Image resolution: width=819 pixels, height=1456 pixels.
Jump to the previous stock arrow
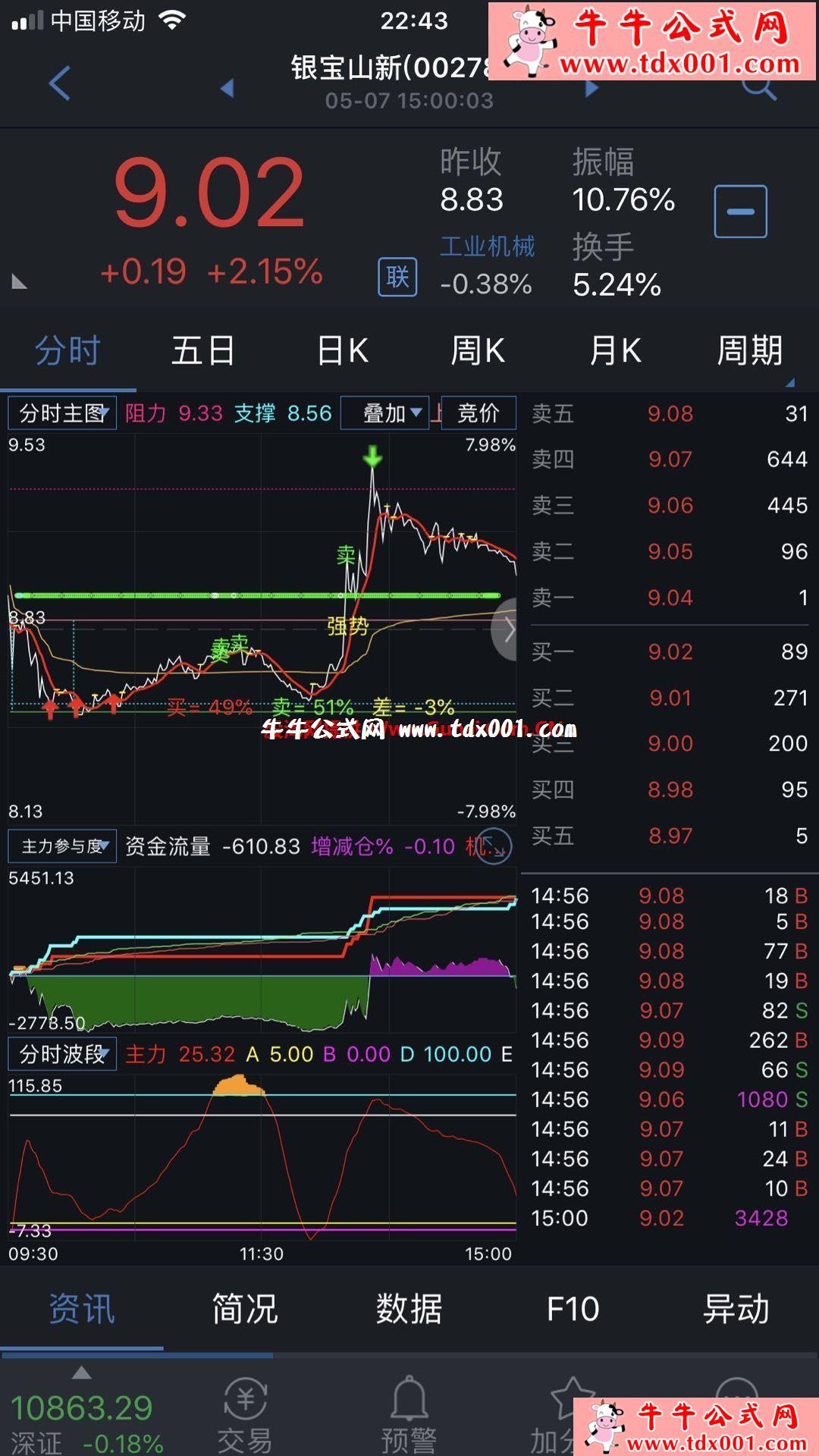tap(227, 88)
